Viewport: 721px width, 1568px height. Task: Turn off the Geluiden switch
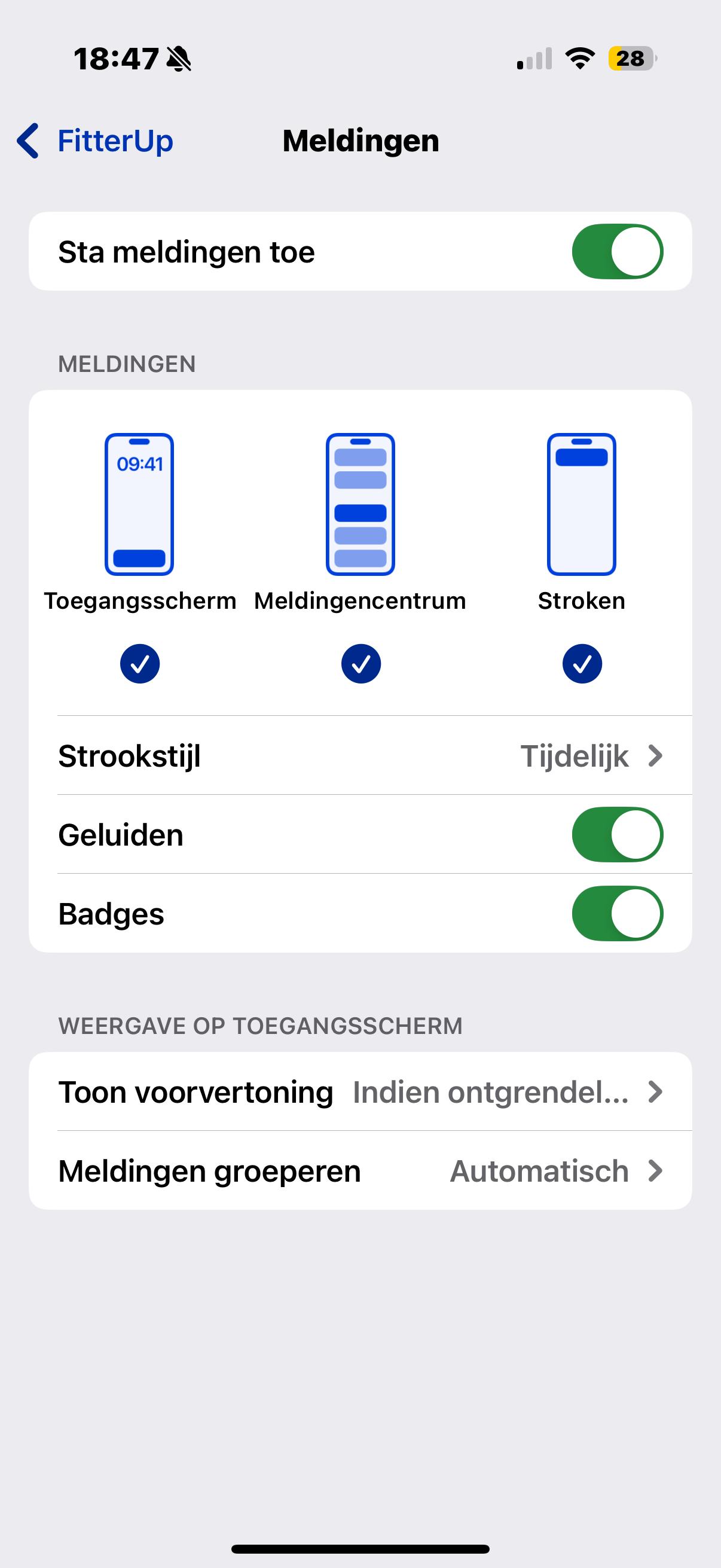[x=617, y=835]
